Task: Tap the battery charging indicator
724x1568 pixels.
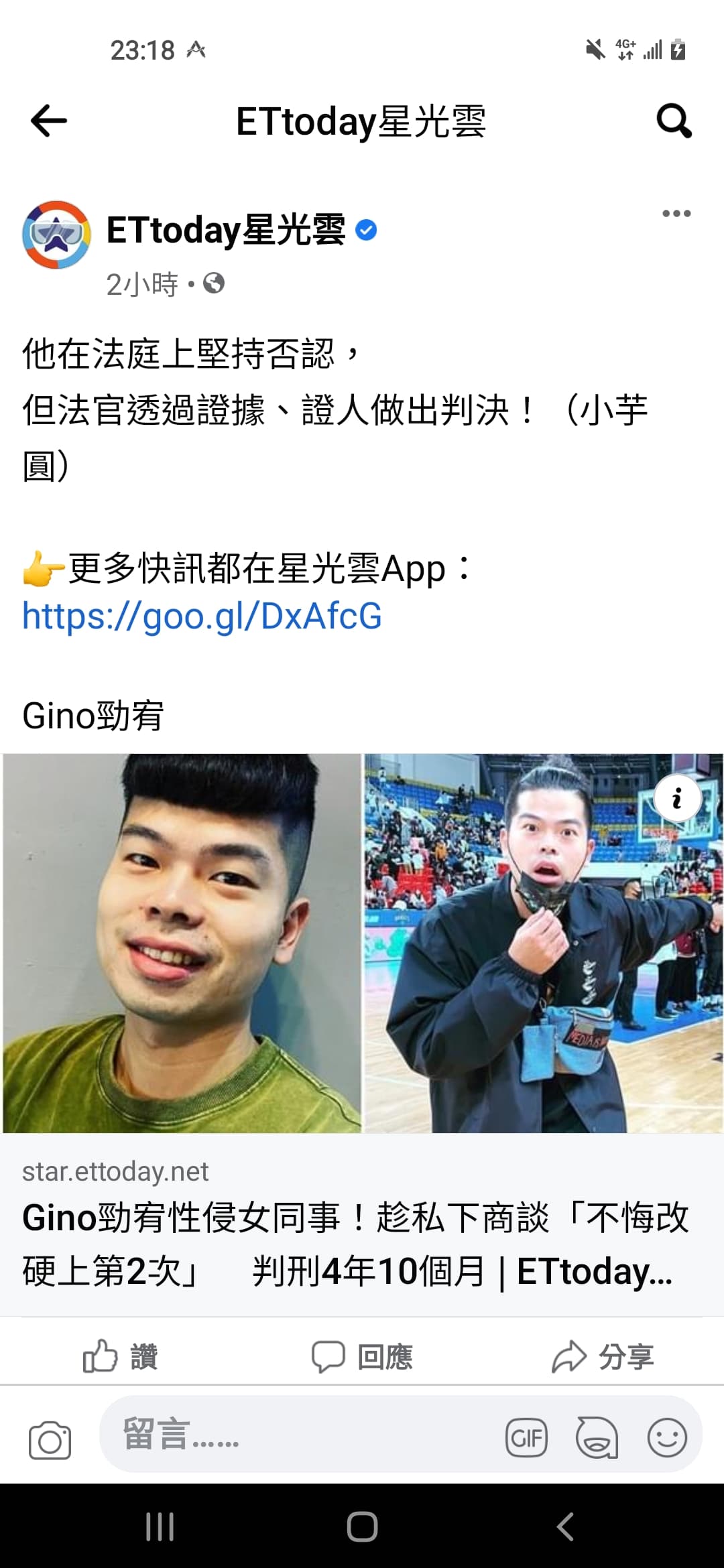Action: (x=679, y=48)
